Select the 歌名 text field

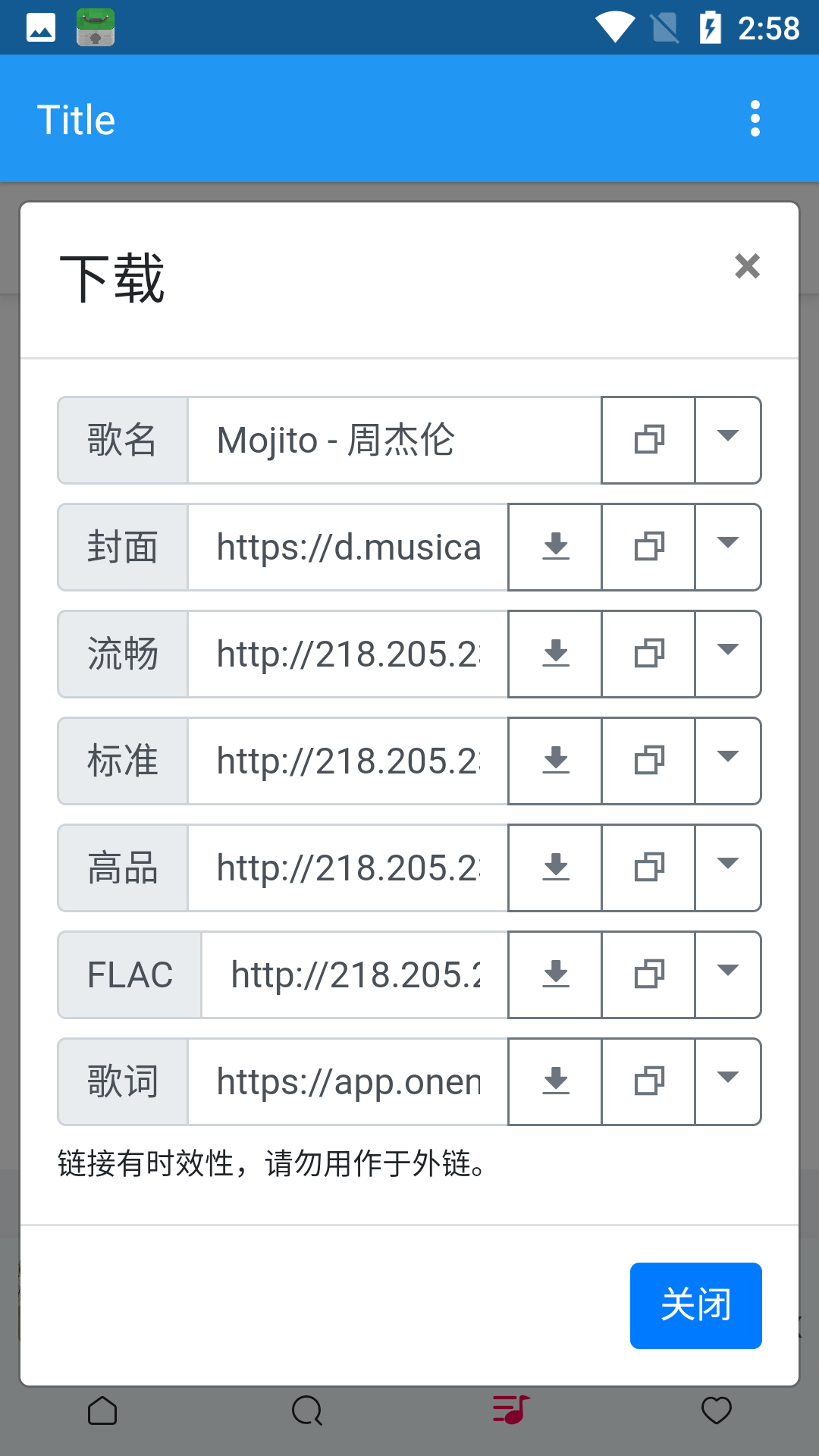click(394, 440)
